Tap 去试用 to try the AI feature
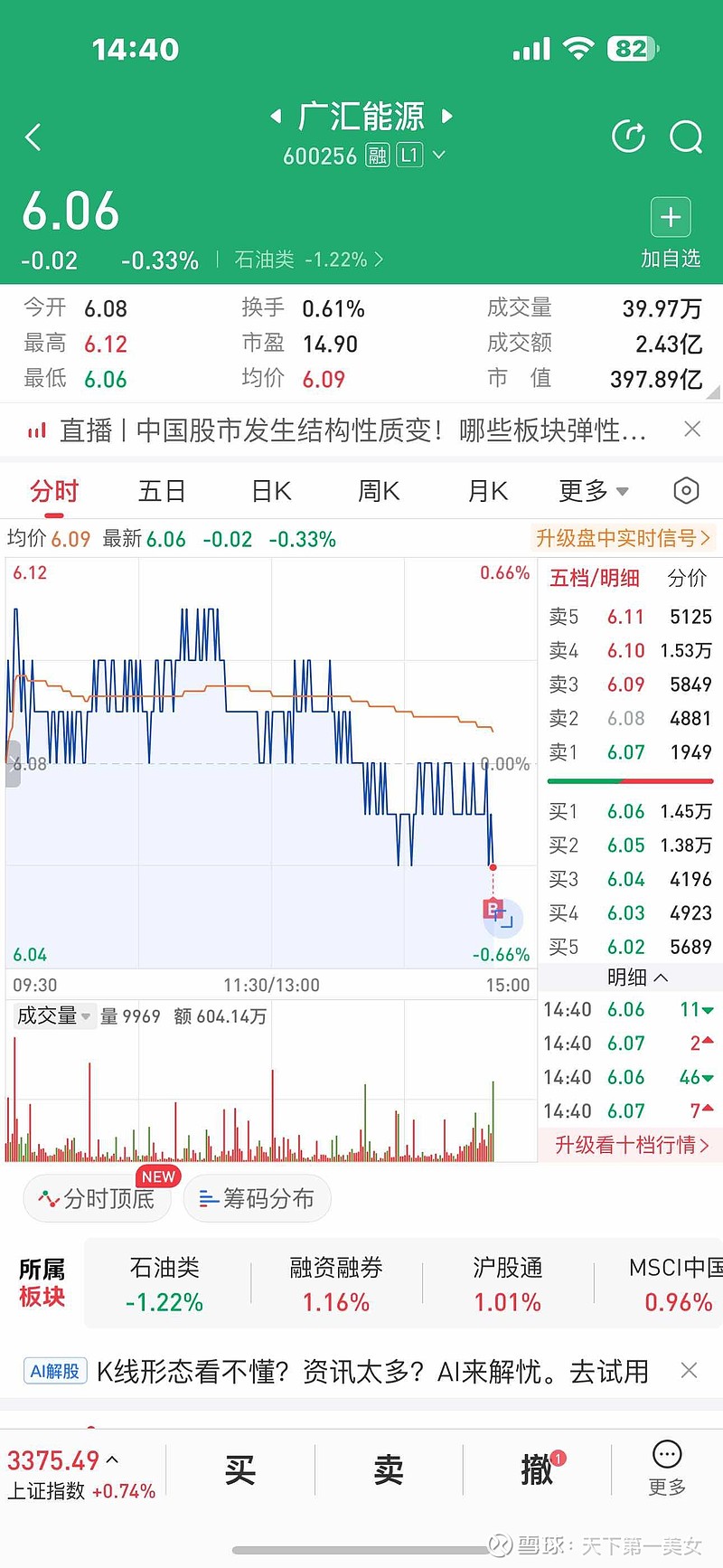Screen dimensions: 723x1568 coord(610,1371)
